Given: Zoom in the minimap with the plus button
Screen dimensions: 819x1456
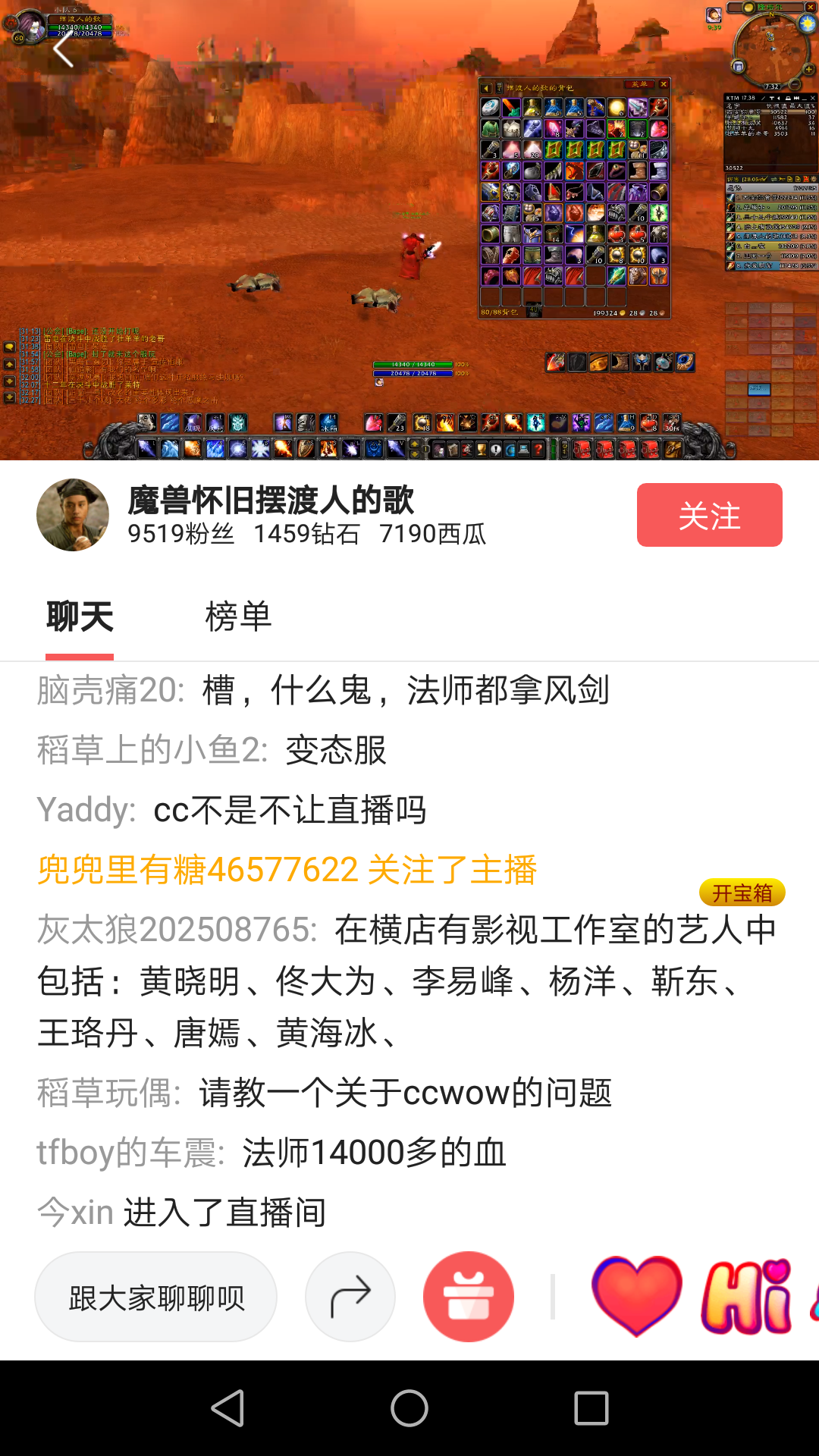Looking at the screenshot, I should tap(808, 69).
